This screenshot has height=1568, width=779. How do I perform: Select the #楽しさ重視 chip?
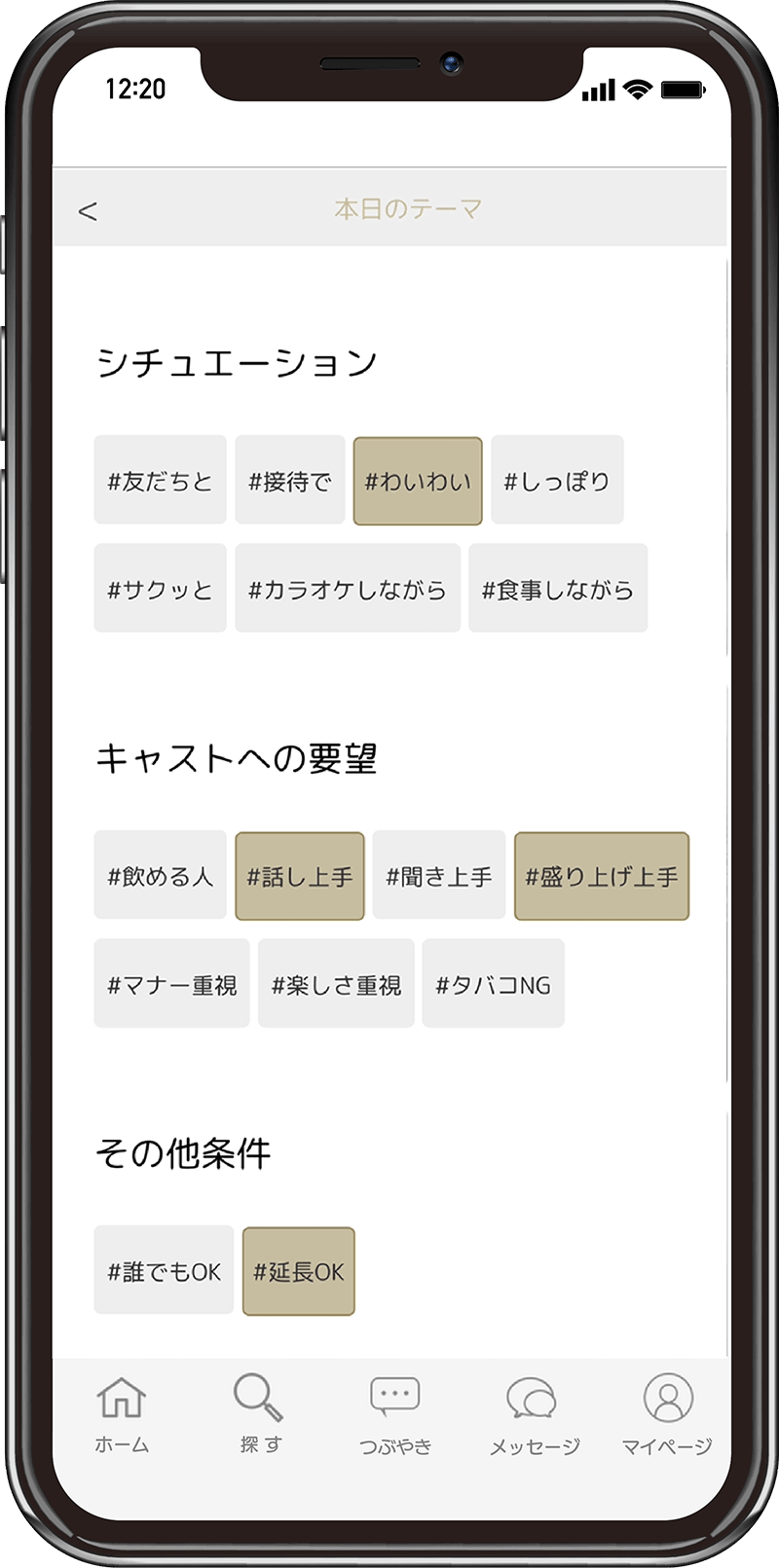click(x=336, y=984)
